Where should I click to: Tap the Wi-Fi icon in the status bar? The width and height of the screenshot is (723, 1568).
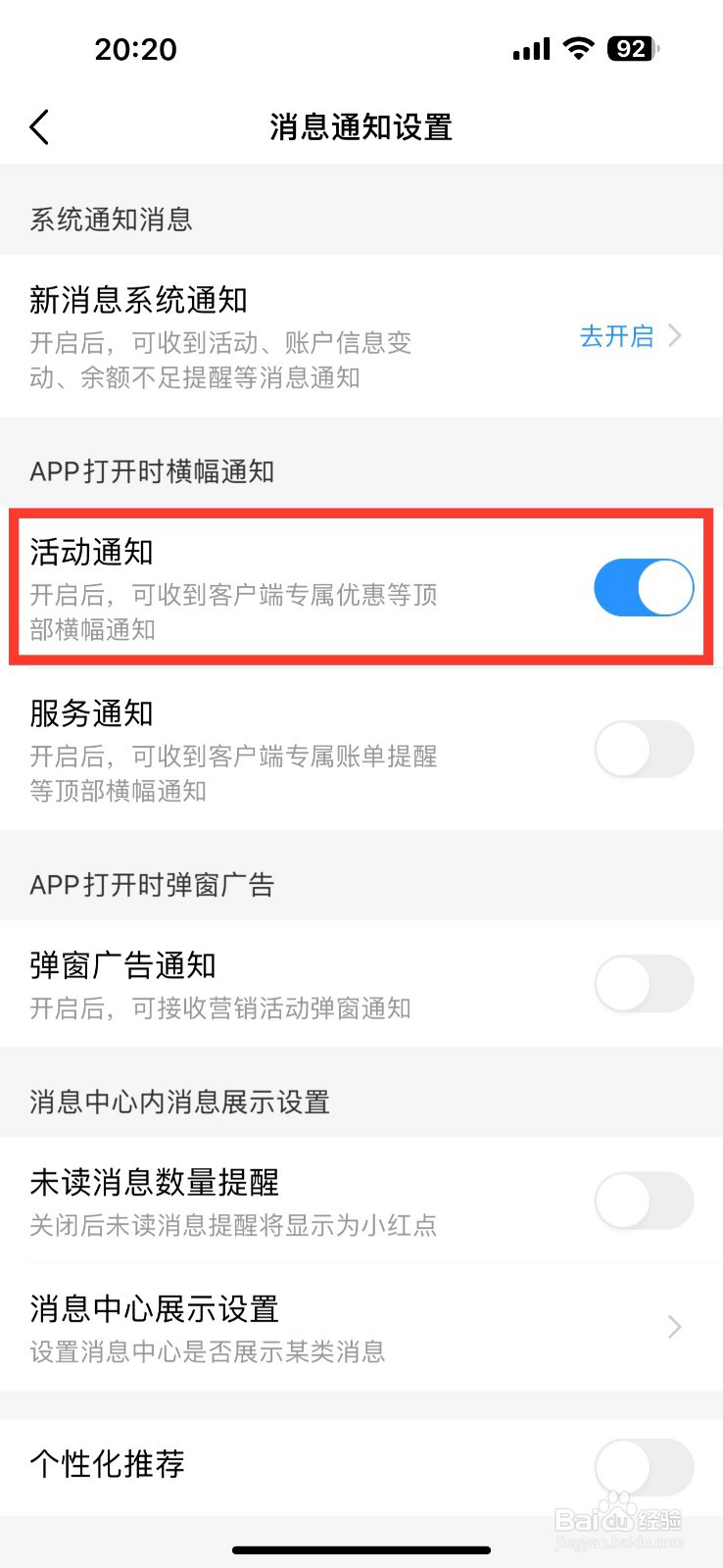[578, 48]
